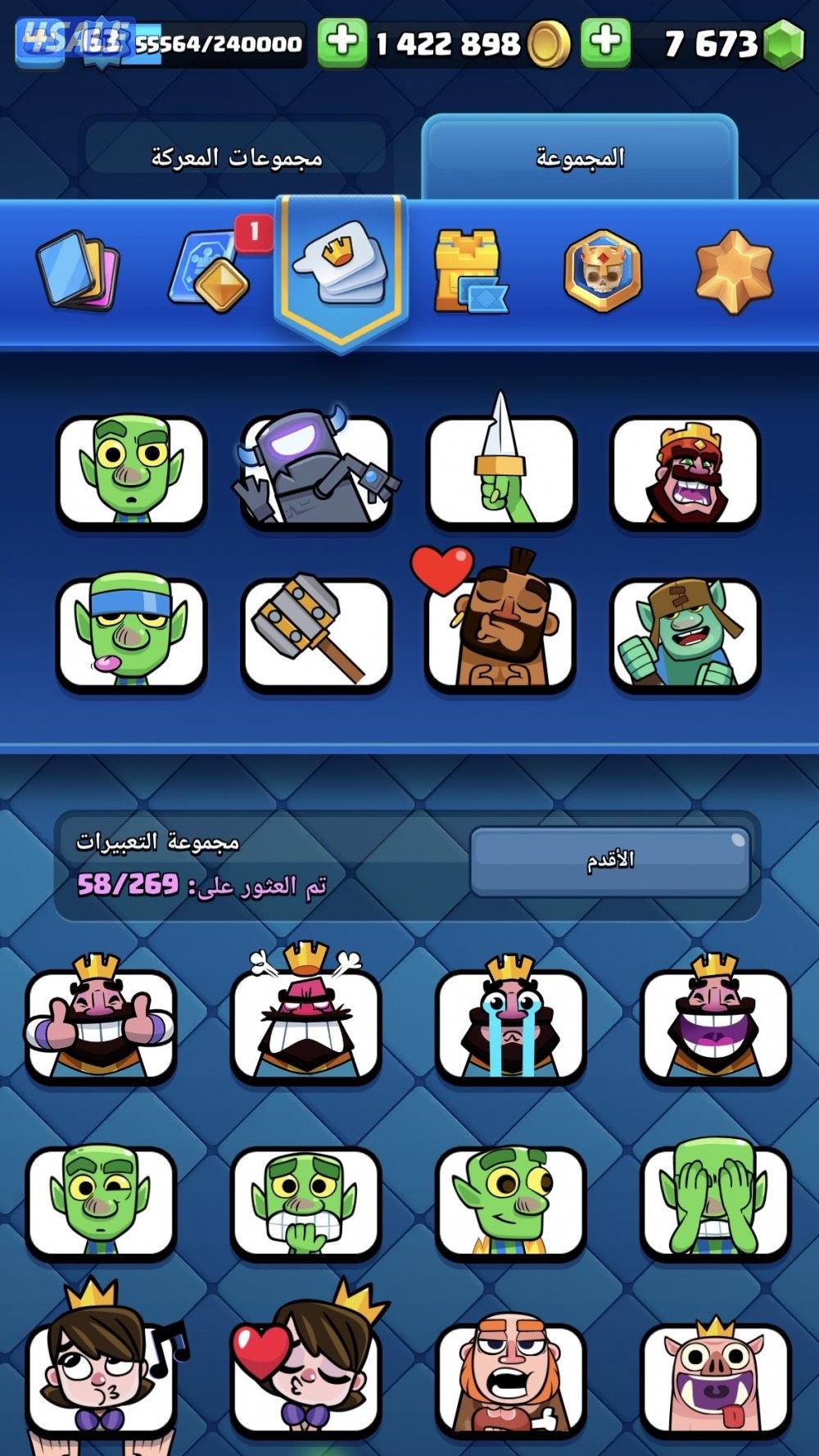
Task: Select the goblin surprised emote in deck
Action: click(x=131, y=471)
